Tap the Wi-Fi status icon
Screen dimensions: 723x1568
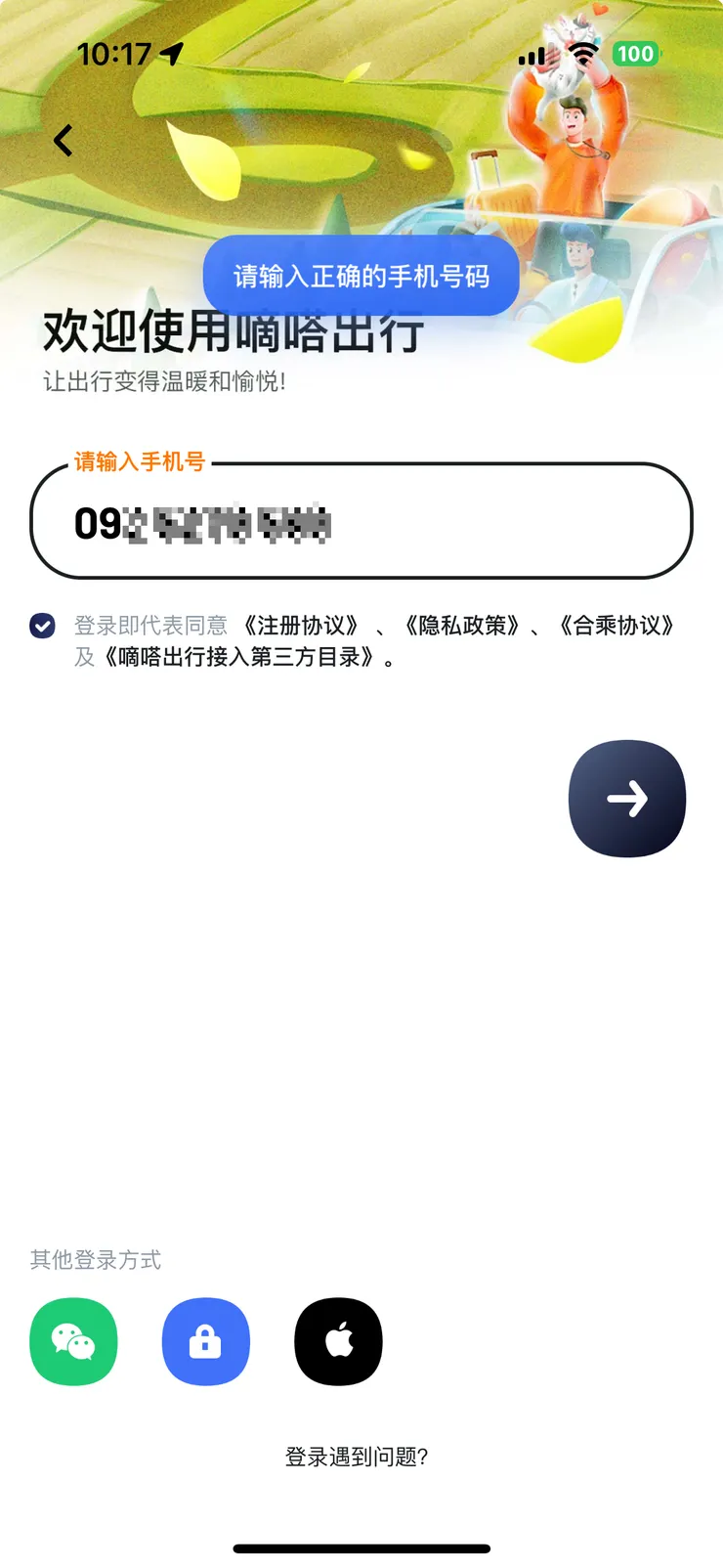(583, 54)
